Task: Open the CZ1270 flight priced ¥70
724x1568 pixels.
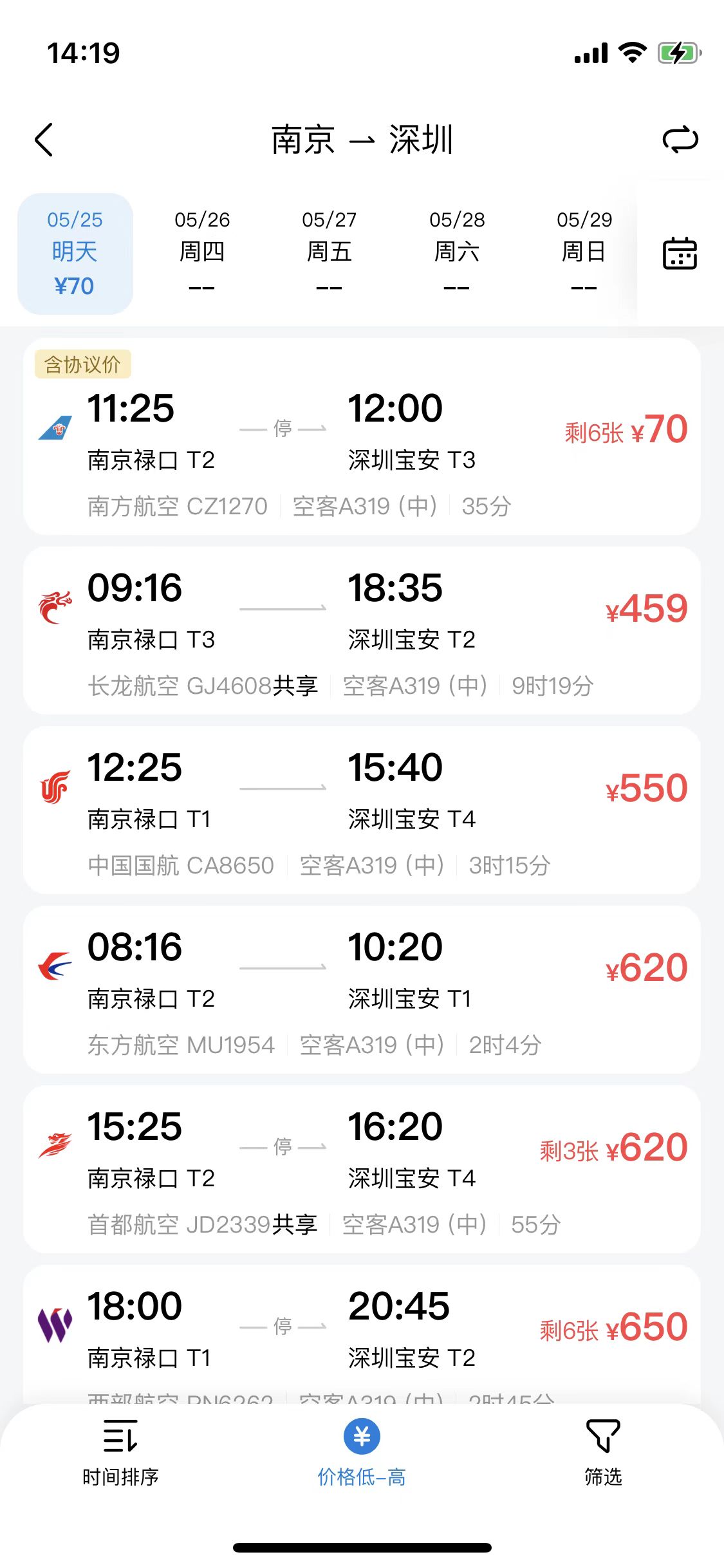Action: (x=362, y=436)
